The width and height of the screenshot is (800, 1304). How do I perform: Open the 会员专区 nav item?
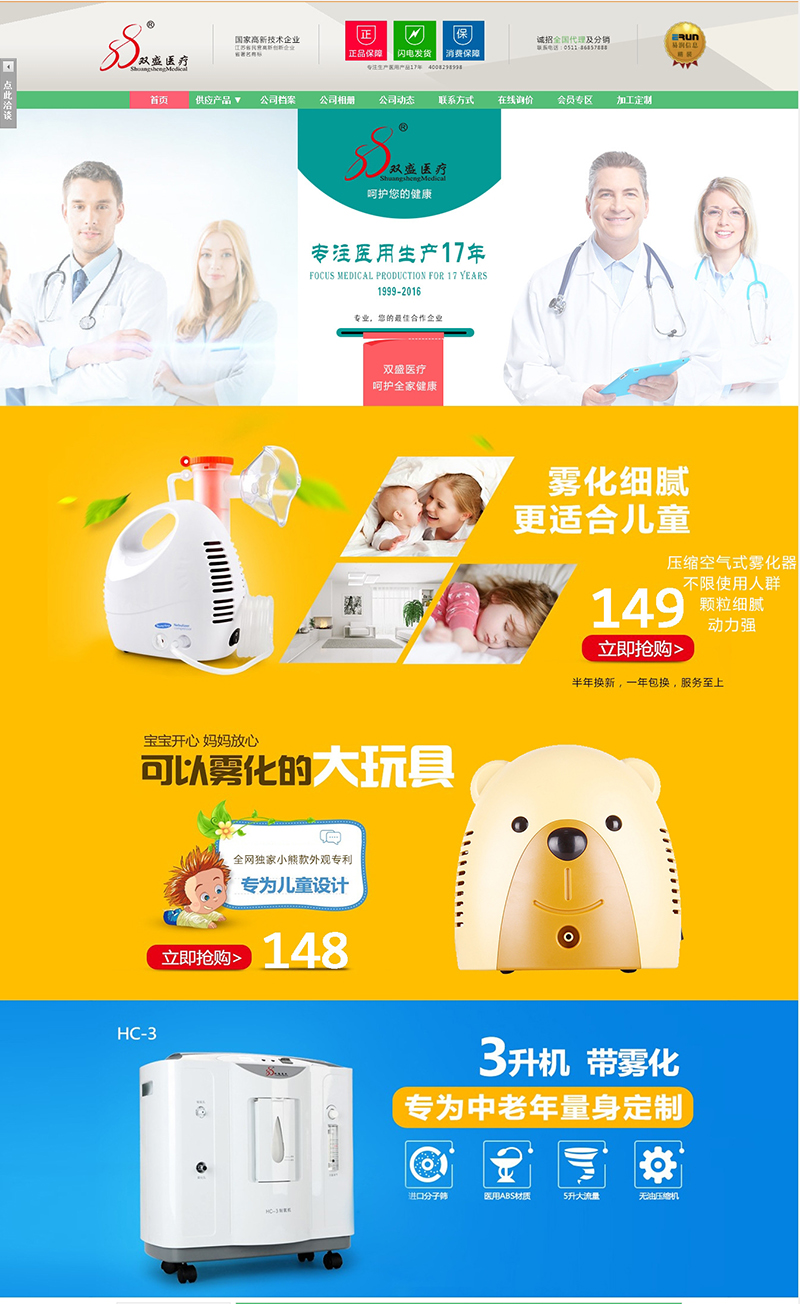pyautogui.click(x=575, y=100)
